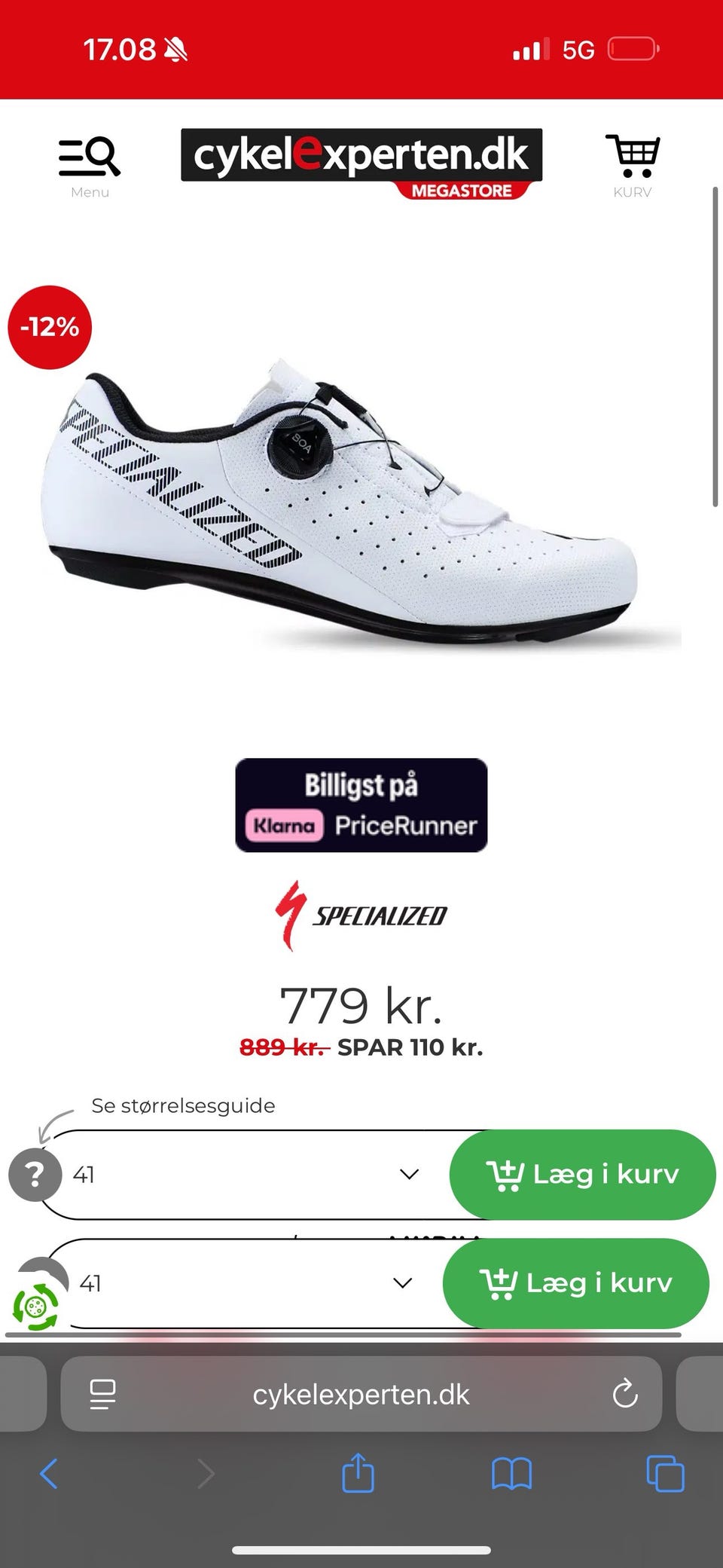Open the KURV shopping cart
This screenshot has width=723, height=1568.
pyautogui.click(x=633, y=166)
